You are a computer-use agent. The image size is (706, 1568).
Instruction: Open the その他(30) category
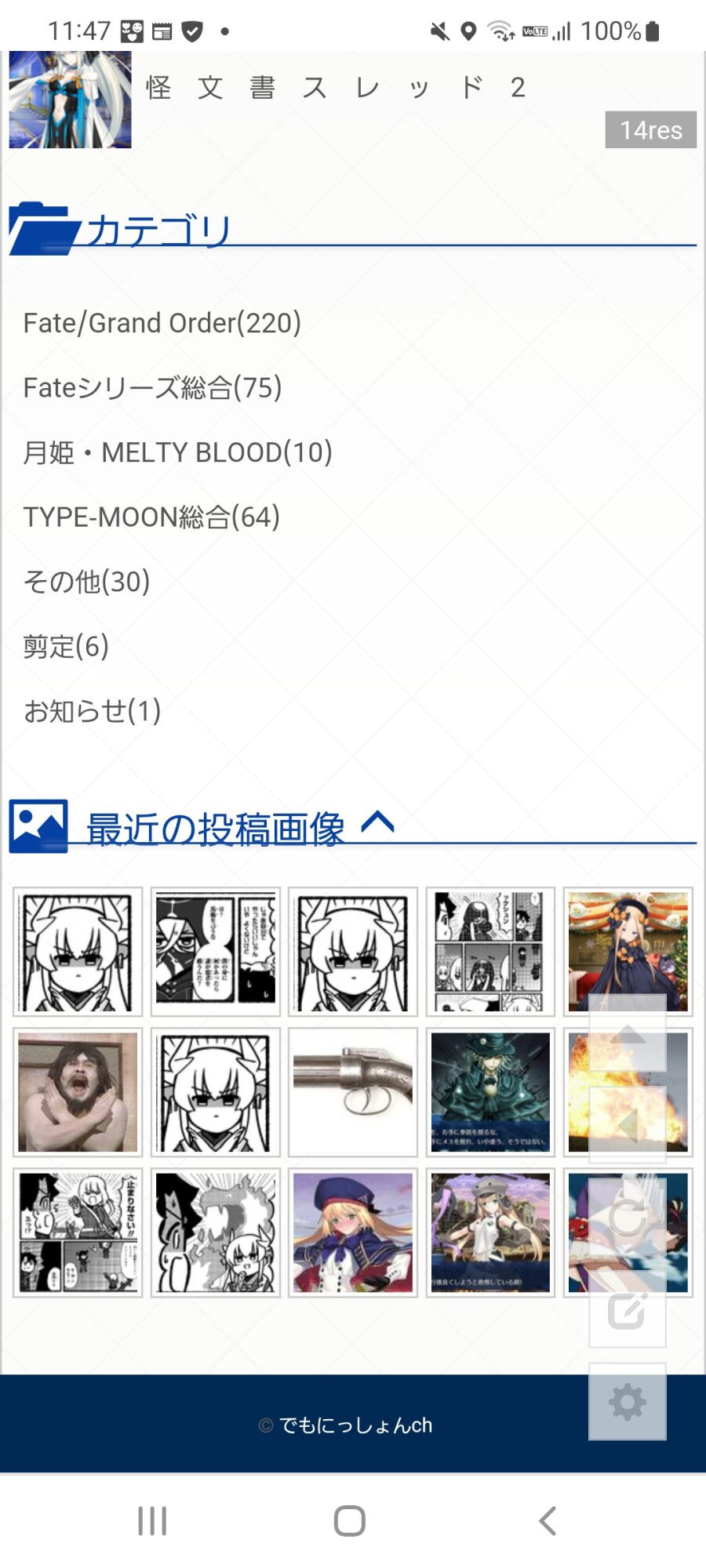[87, 582]
